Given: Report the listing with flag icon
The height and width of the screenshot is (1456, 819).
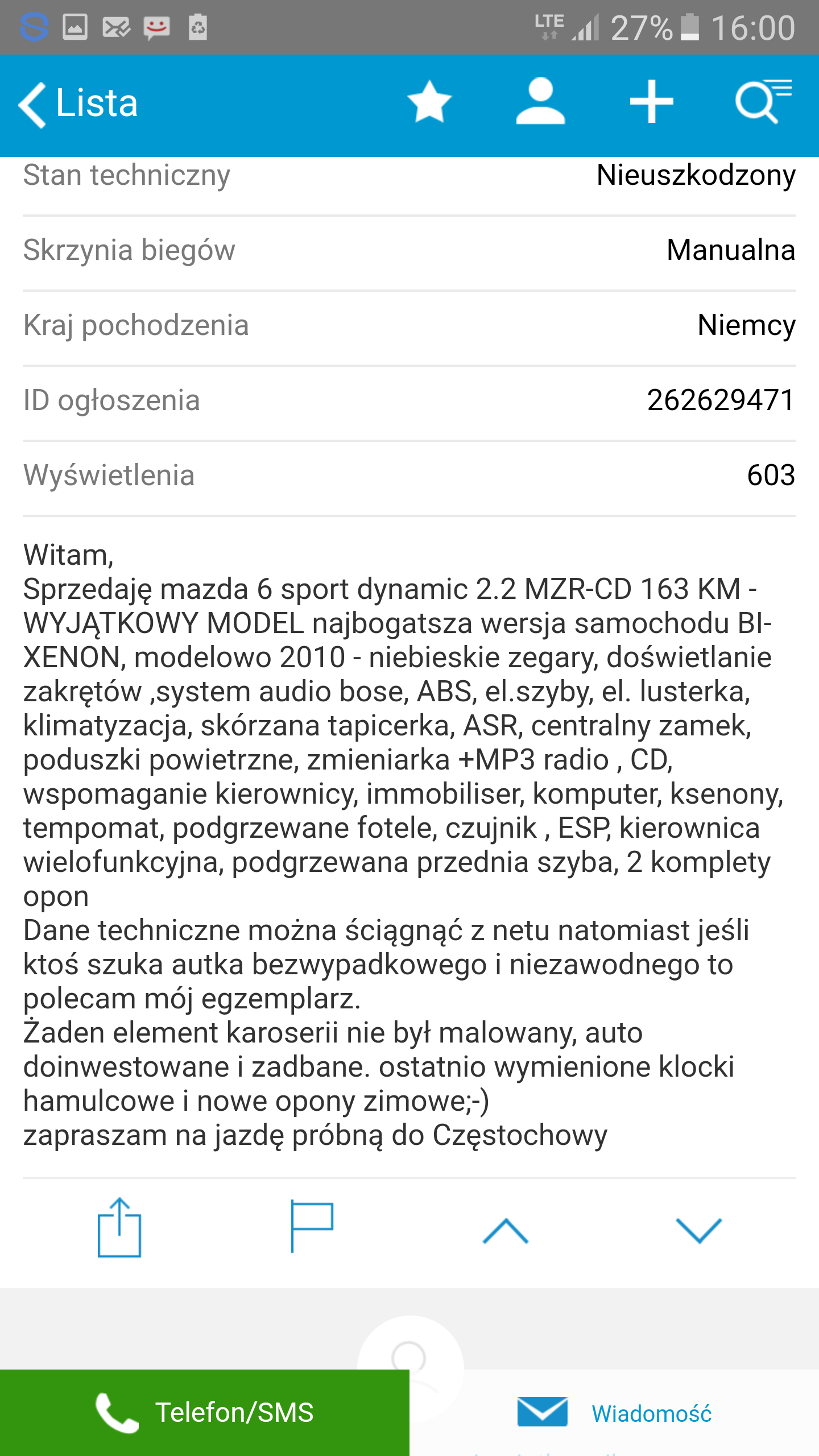Looking at the screenshot, I should (x=312, y=1226).
